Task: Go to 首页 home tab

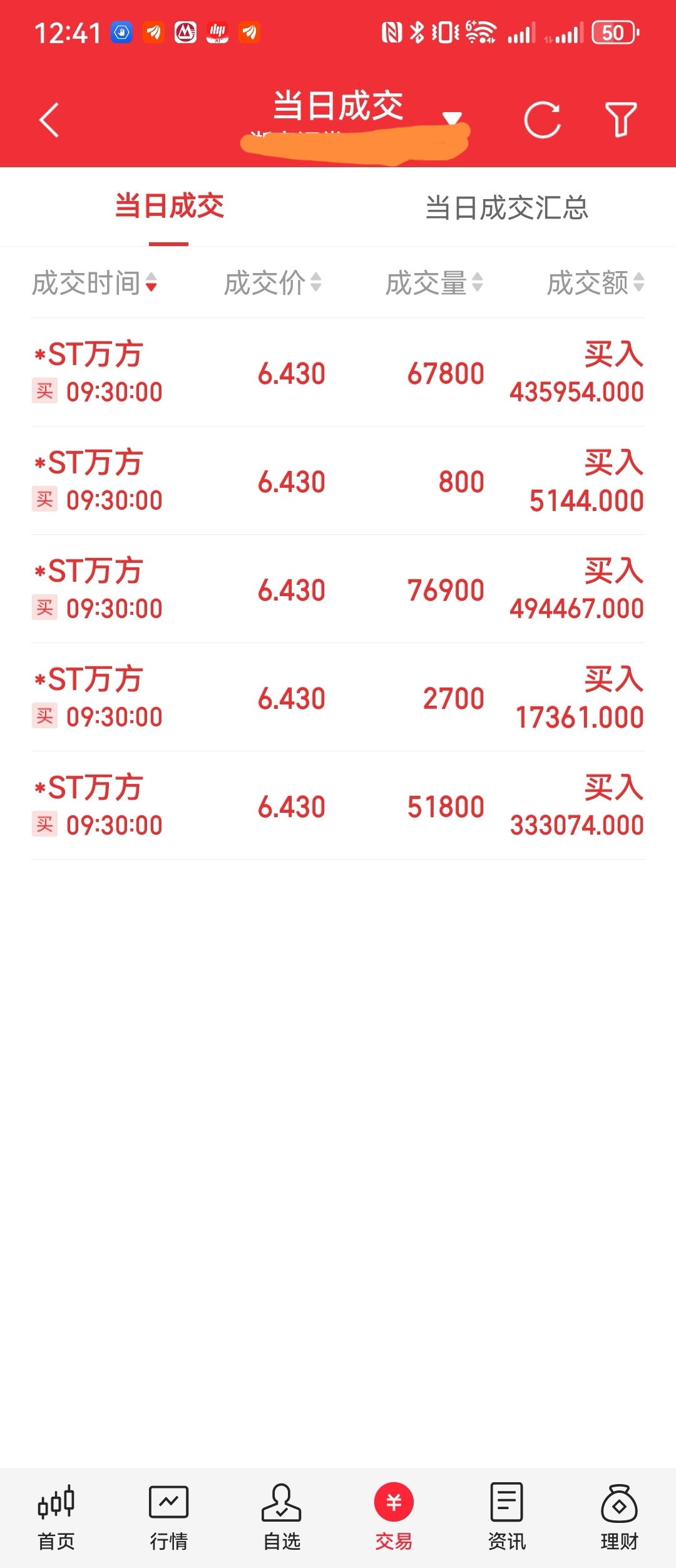Action: (56, 1517)
